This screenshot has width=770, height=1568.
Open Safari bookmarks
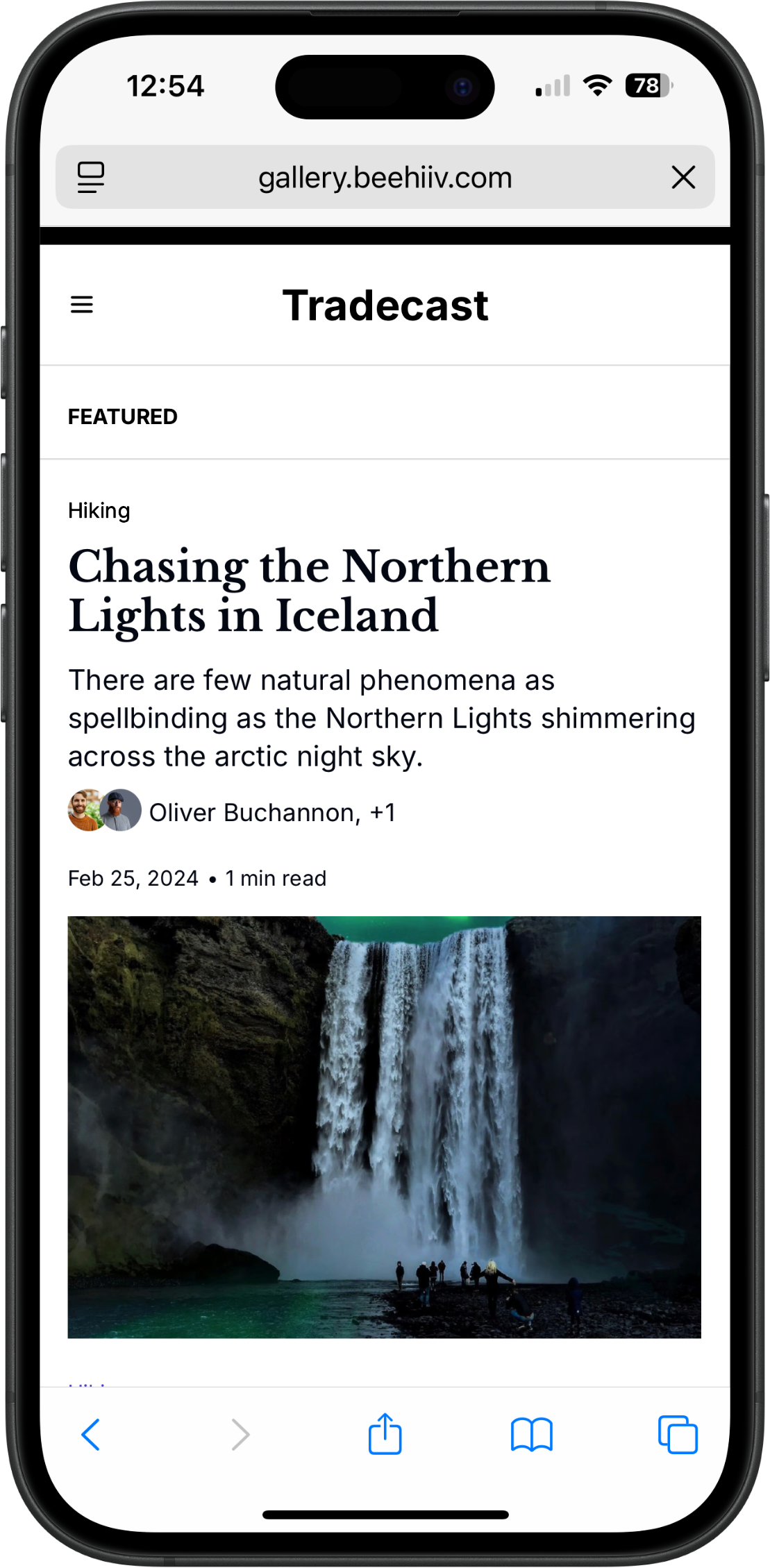[531, 1434]
